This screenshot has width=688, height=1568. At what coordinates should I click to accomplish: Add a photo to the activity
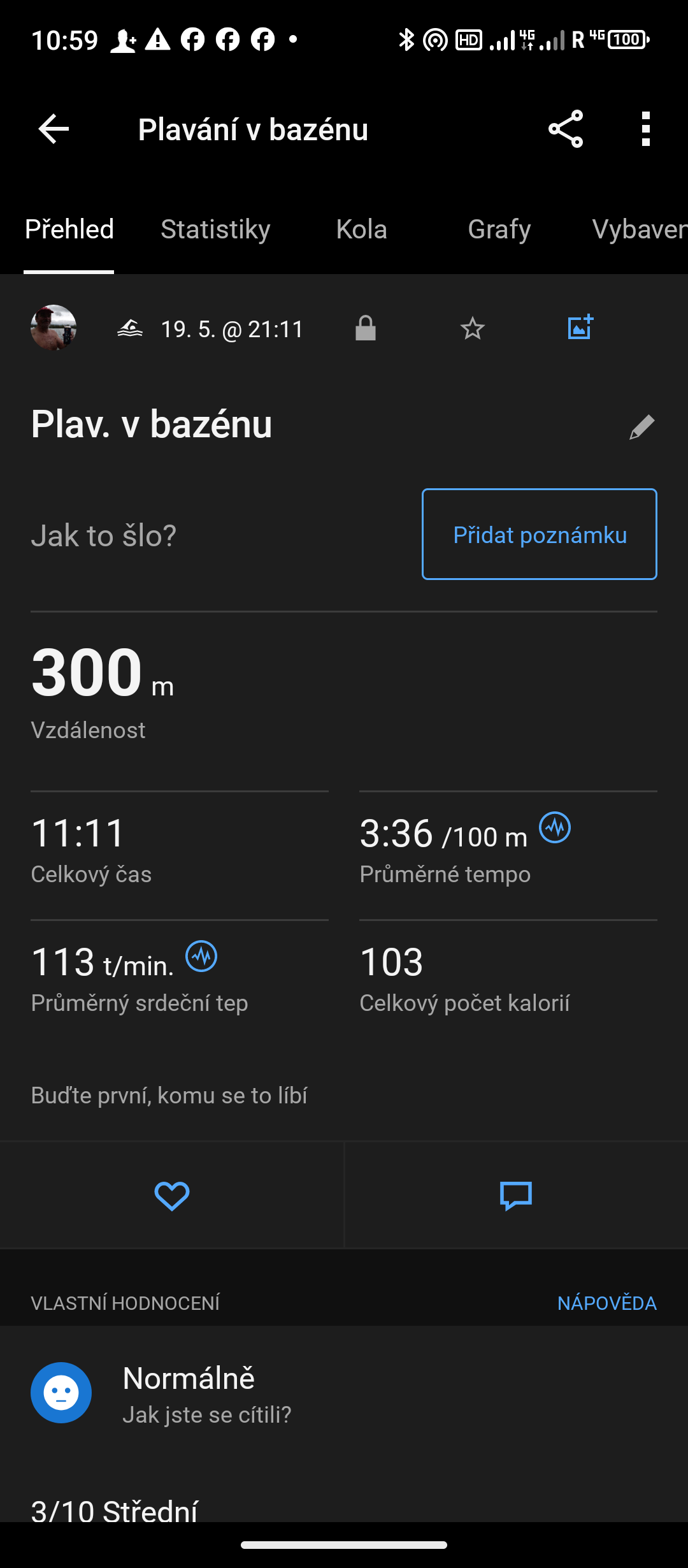[x=580, y=328]
